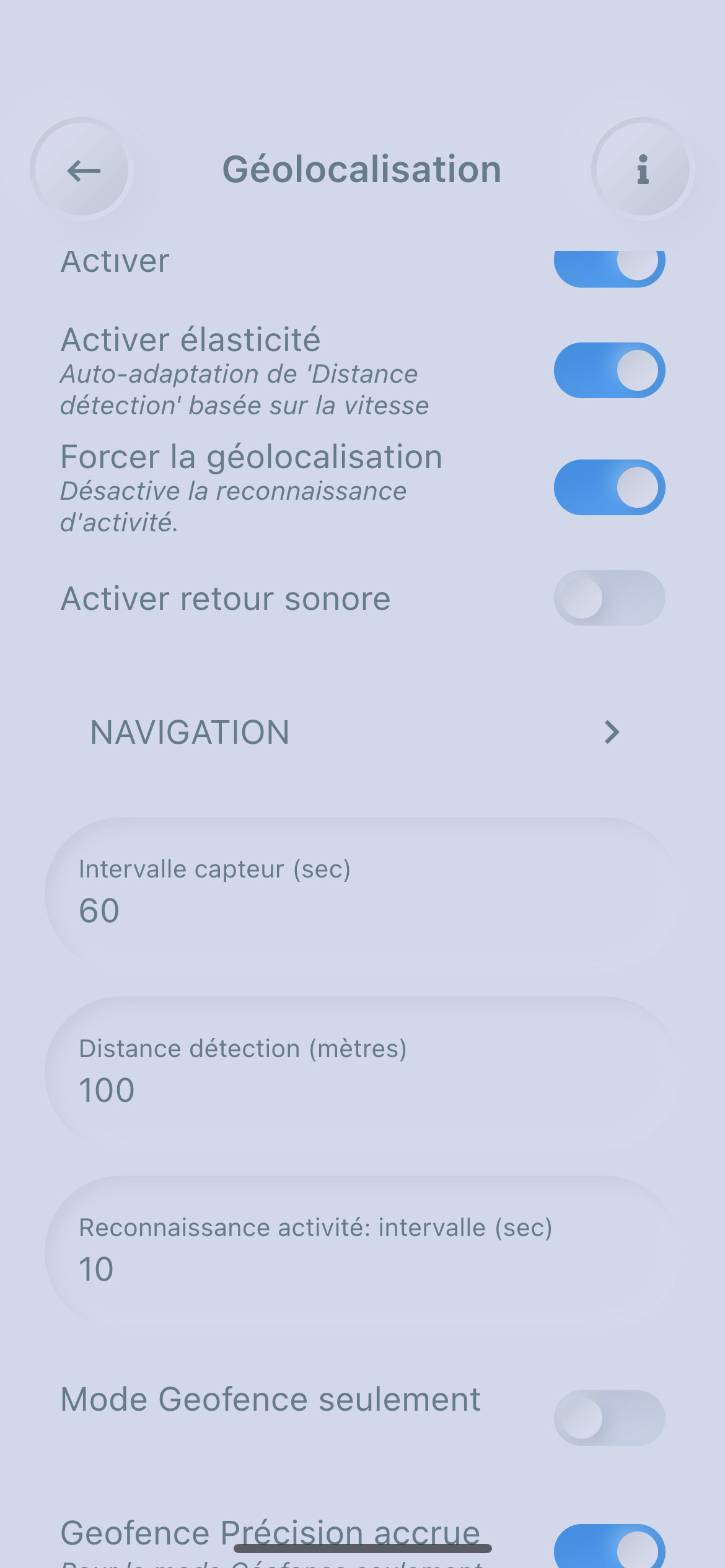
Task: Edit Intervalle capteur (sec) field
Action: (362, 893)
